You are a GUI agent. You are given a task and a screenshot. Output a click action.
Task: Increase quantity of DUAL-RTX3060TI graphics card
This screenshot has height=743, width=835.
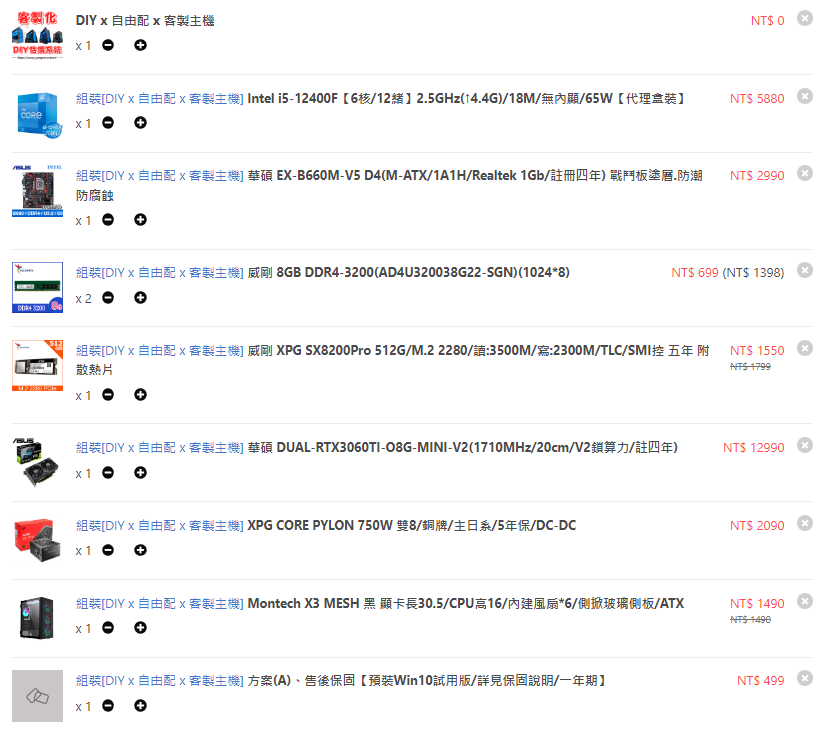pos(140,473)
